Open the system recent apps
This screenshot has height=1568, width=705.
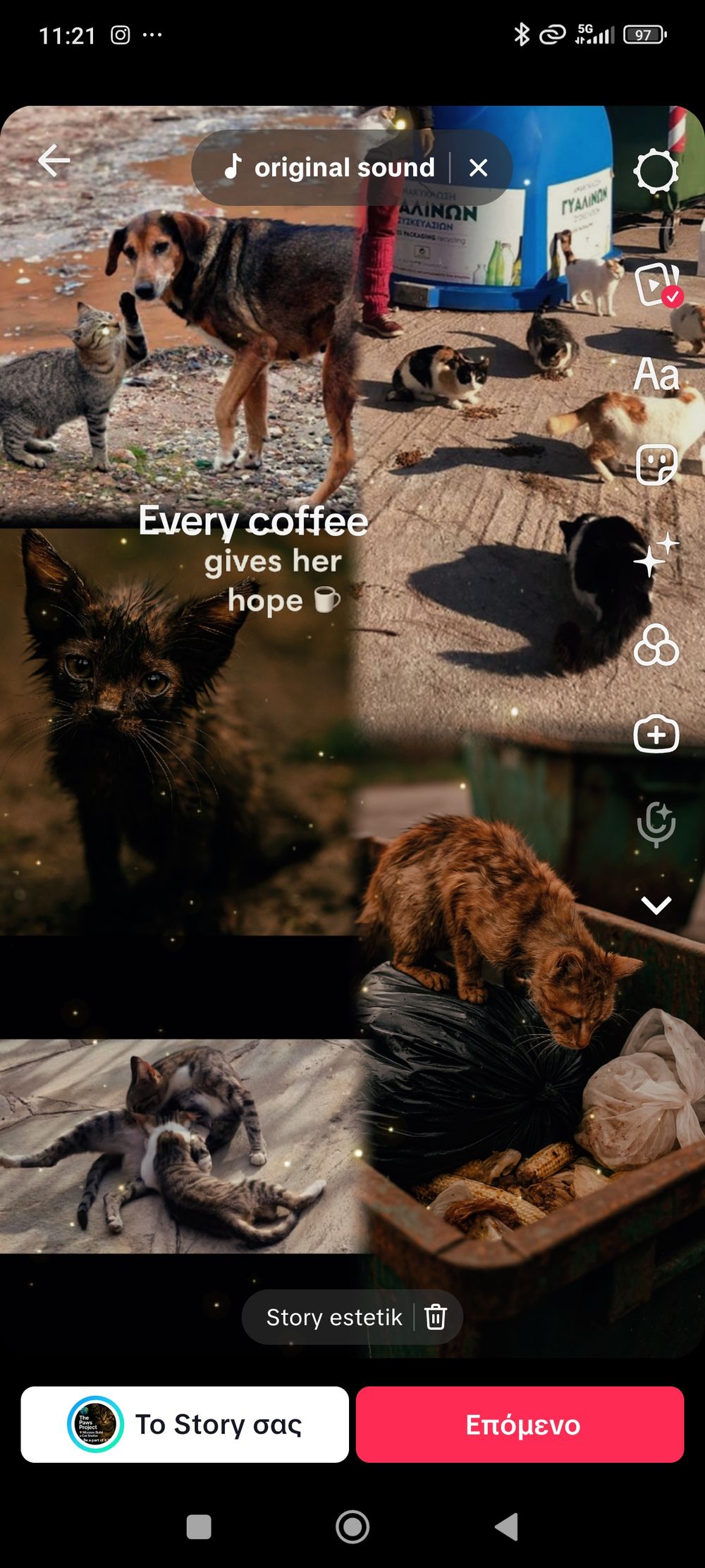199,1527
